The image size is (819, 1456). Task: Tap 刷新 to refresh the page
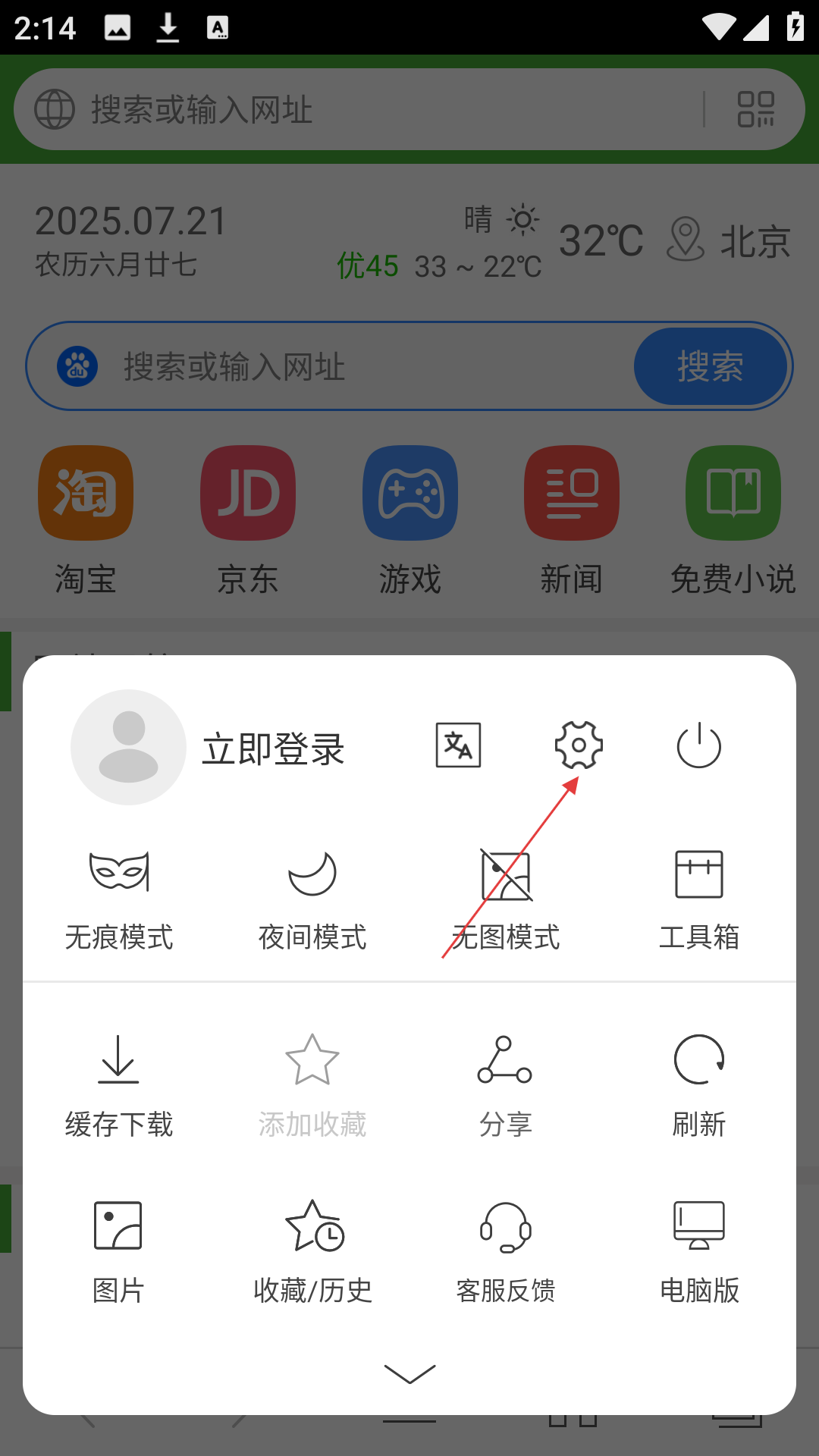point(699,1087)
